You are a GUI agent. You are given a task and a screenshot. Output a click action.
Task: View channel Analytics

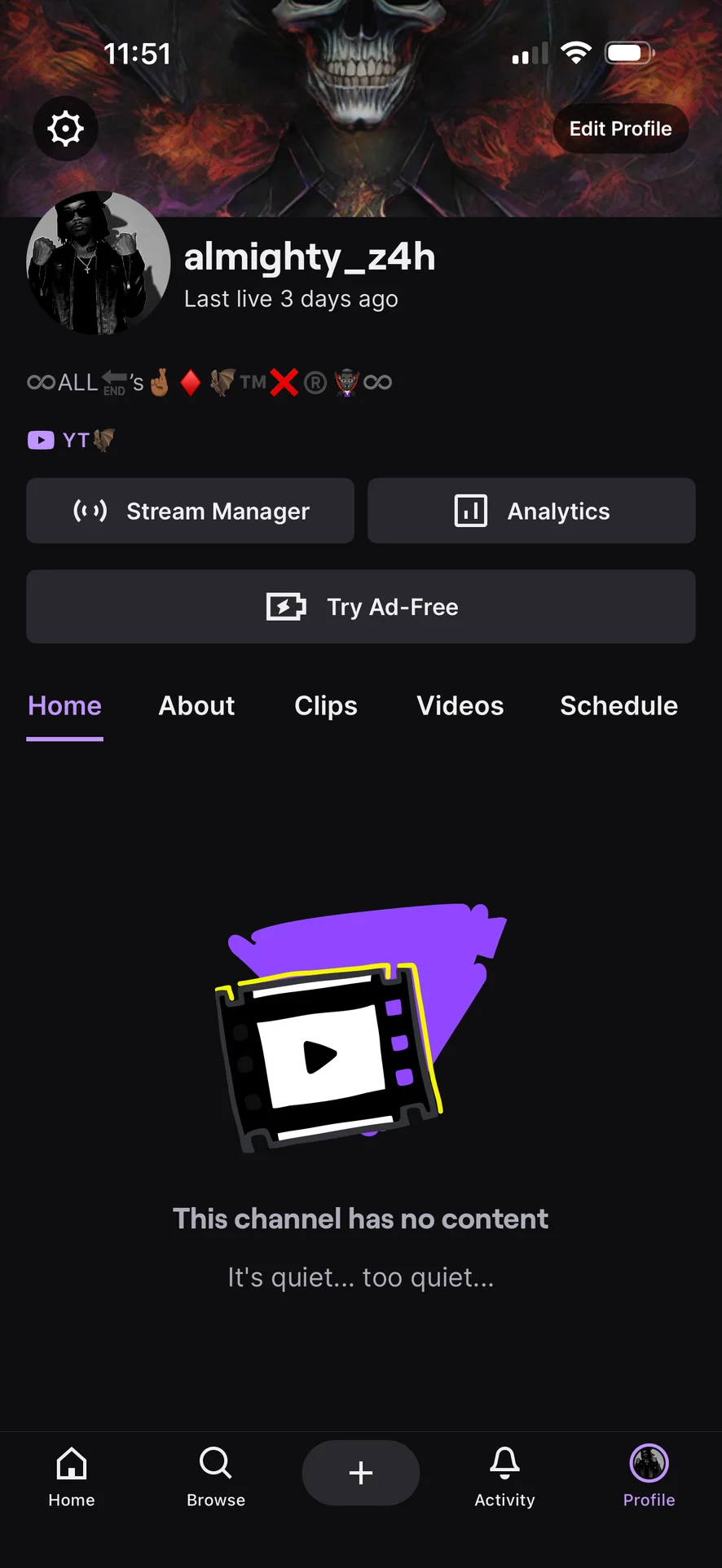pyautogui.click(x=531, y=511)
